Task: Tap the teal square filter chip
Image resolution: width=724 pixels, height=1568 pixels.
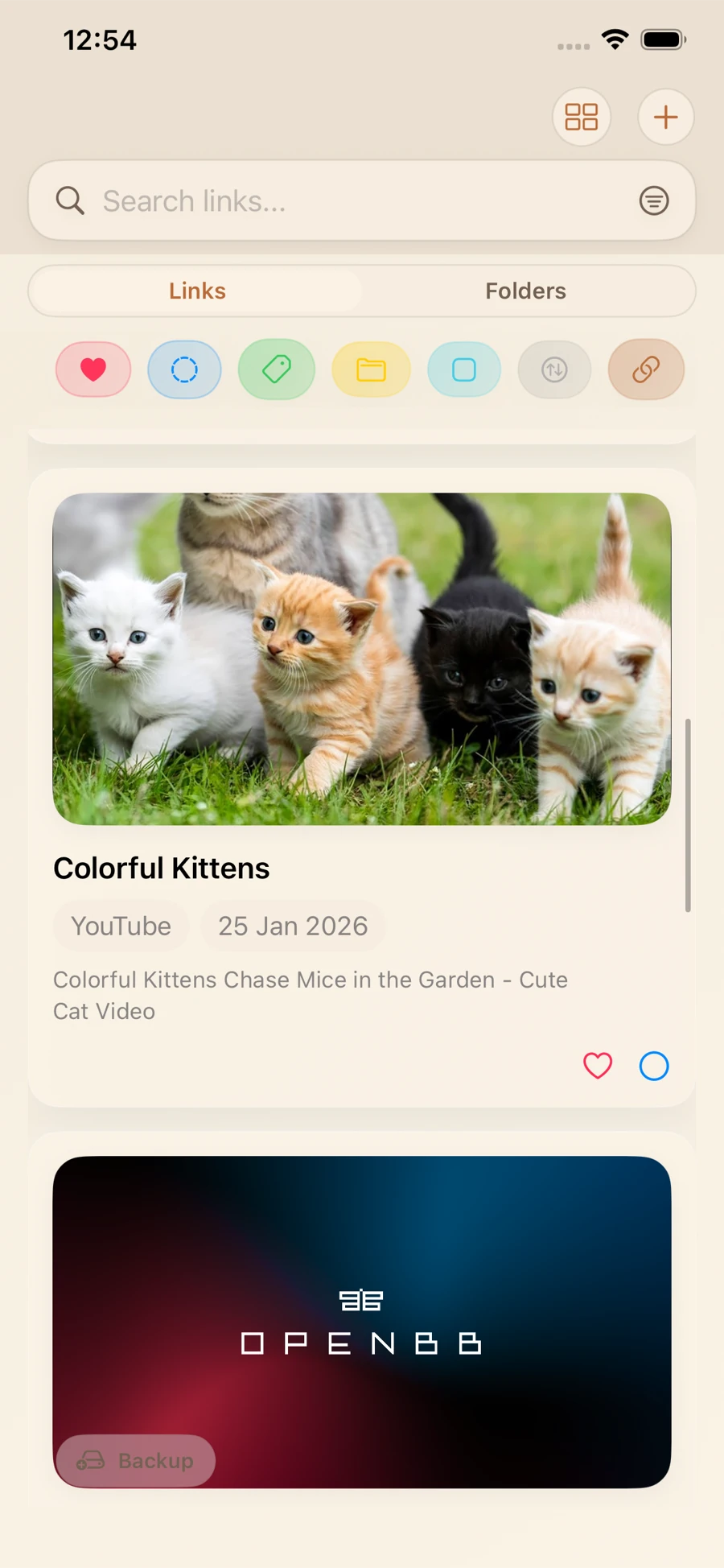Action: [464, 369]
